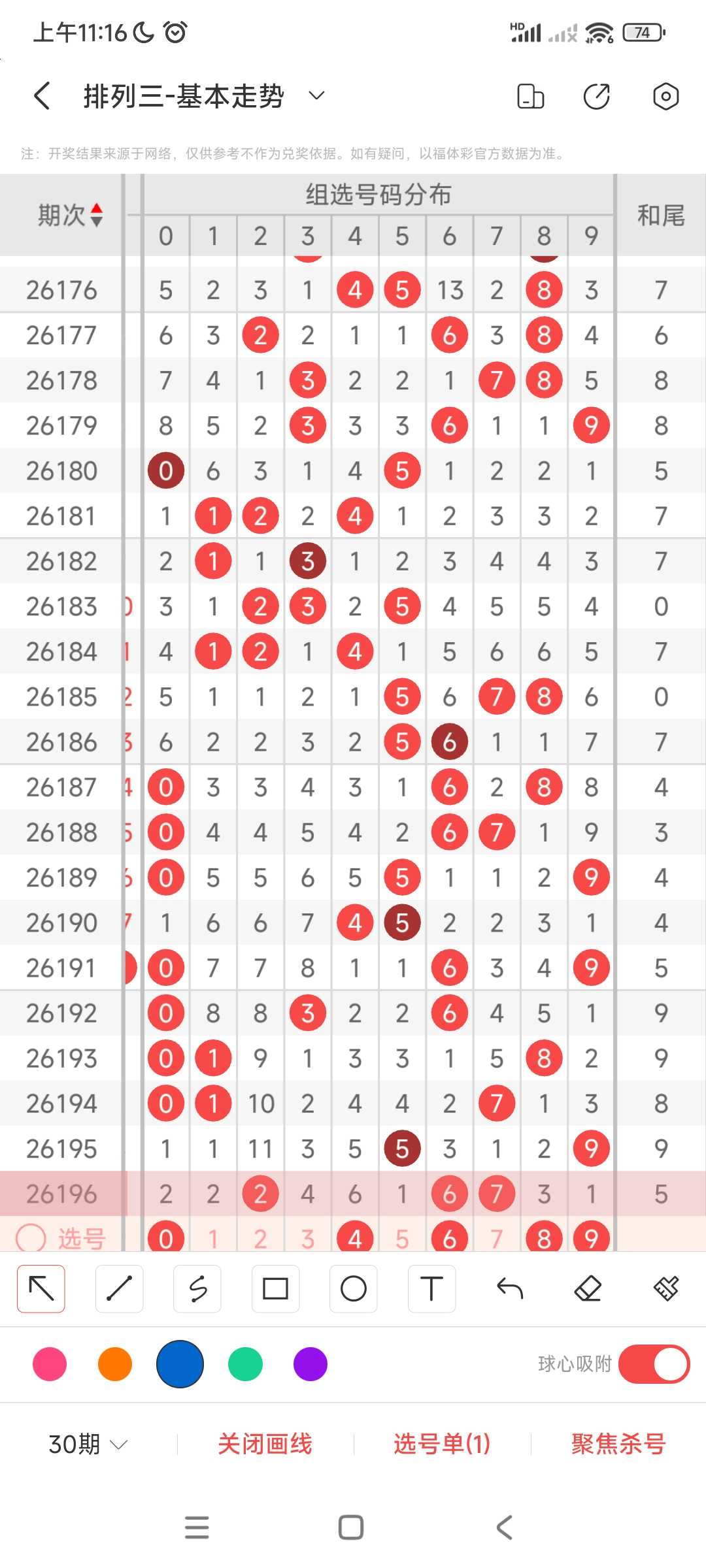The width and height of the screenshot is (706, 1568).
Task: Pick the purple drawing color
Action: [x=311, y=1364]
